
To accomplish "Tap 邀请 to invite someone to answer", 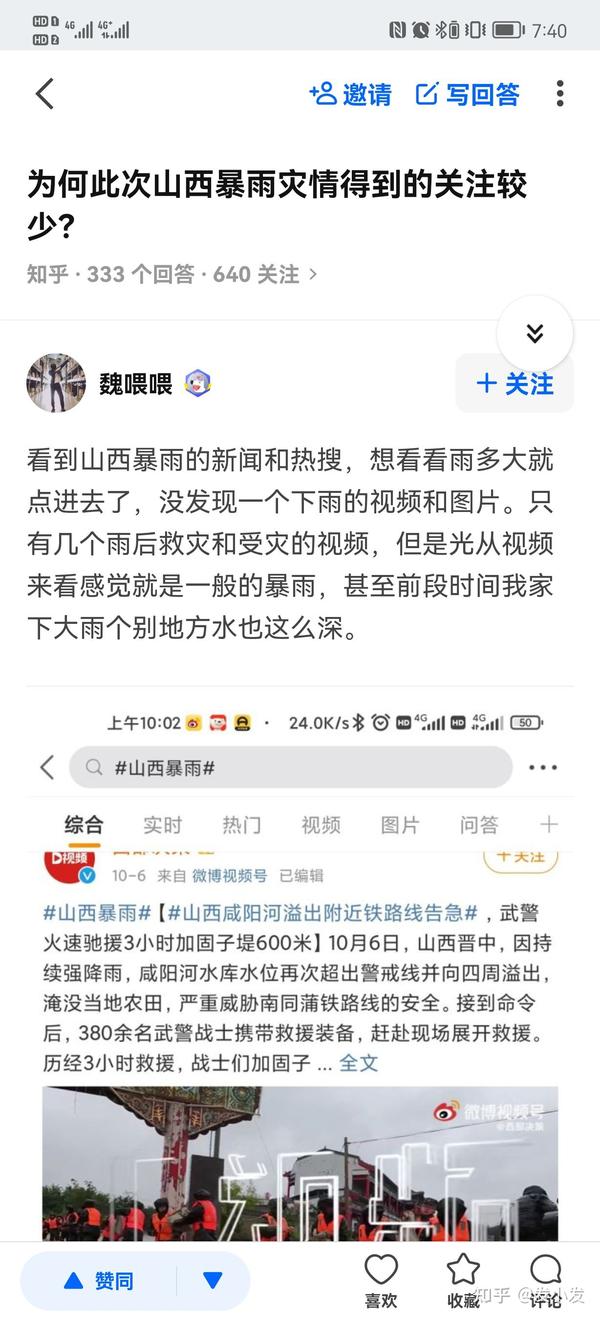I will (x=351, y=94).
